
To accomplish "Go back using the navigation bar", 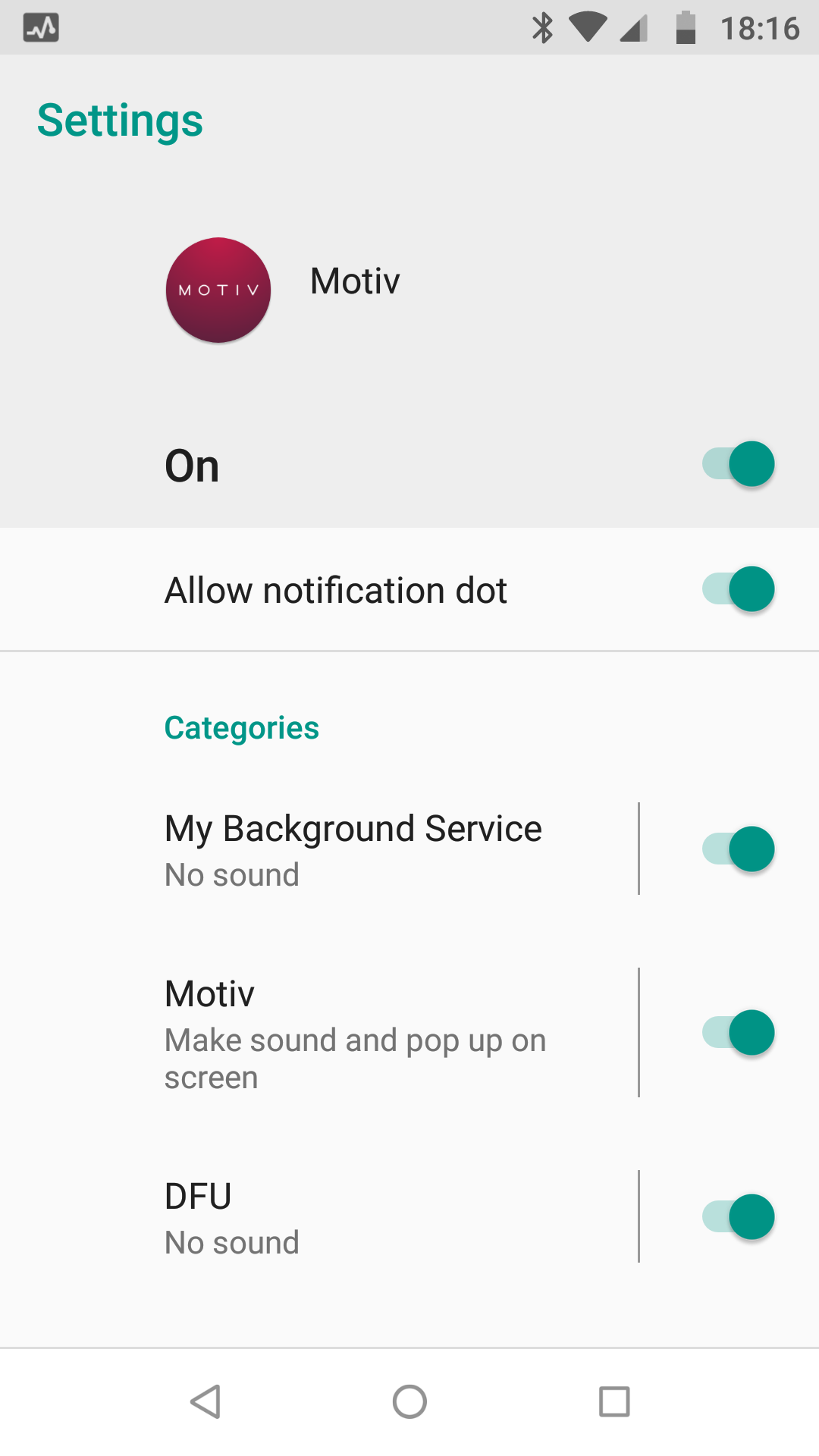I will point(206,1401).
